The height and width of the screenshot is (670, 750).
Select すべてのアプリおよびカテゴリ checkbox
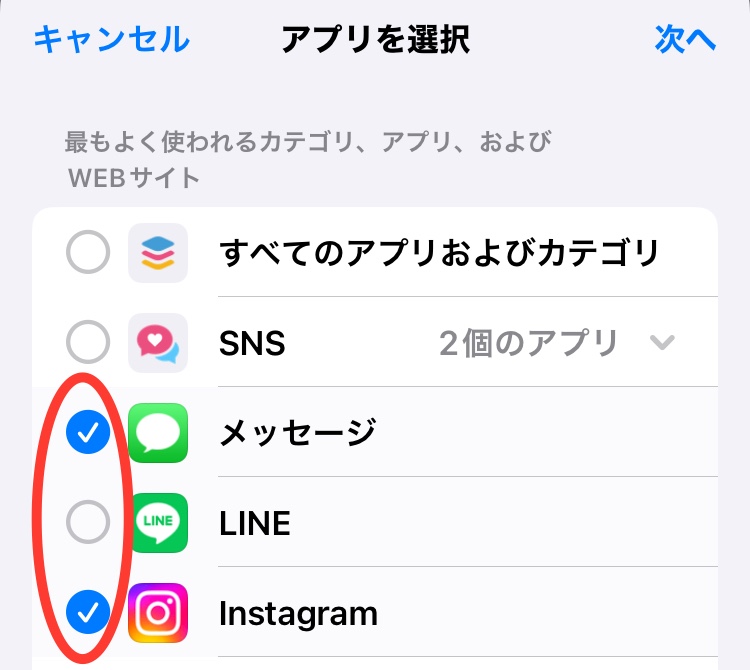88,253
